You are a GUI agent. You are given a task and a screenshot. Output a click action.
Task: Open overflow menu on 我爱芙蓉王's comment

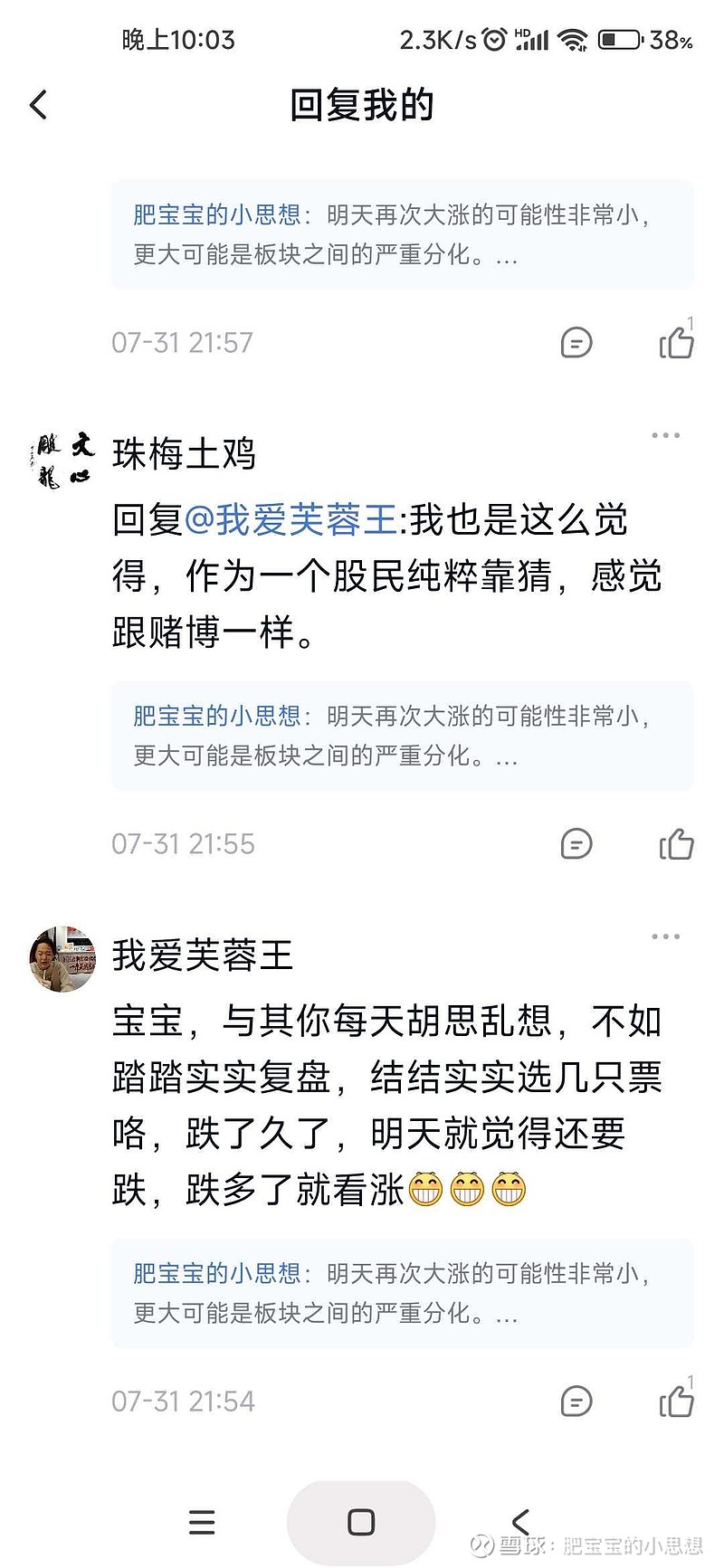[x=665, y=936]
